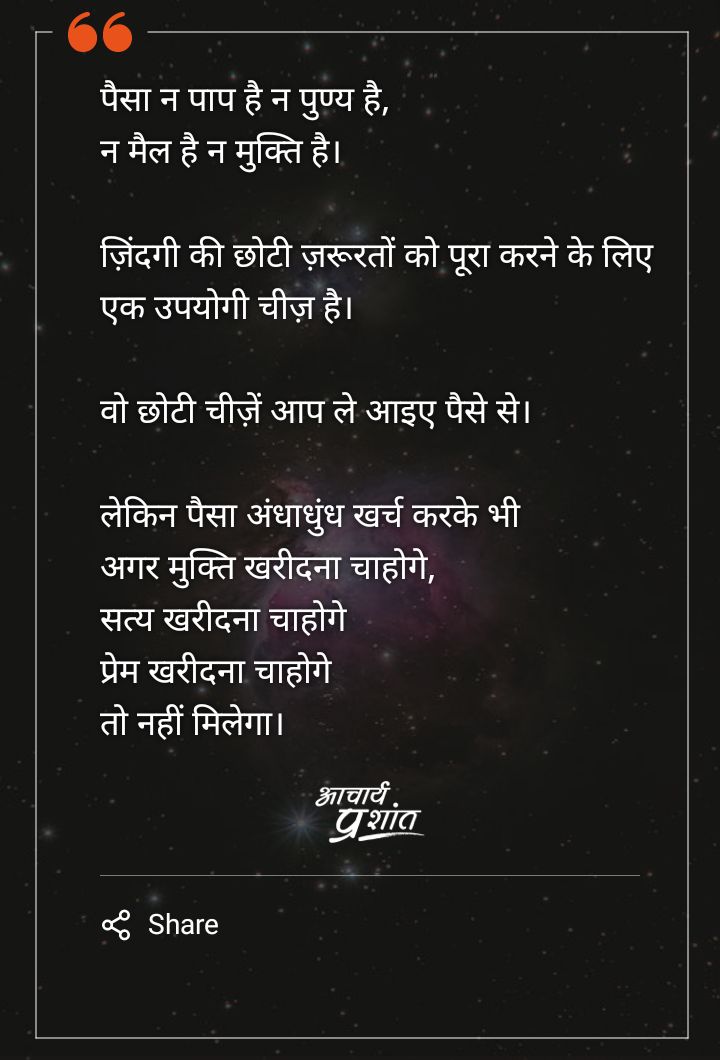
Task: Share this quote by Acharya Prashant
Action: coord(160,925)
